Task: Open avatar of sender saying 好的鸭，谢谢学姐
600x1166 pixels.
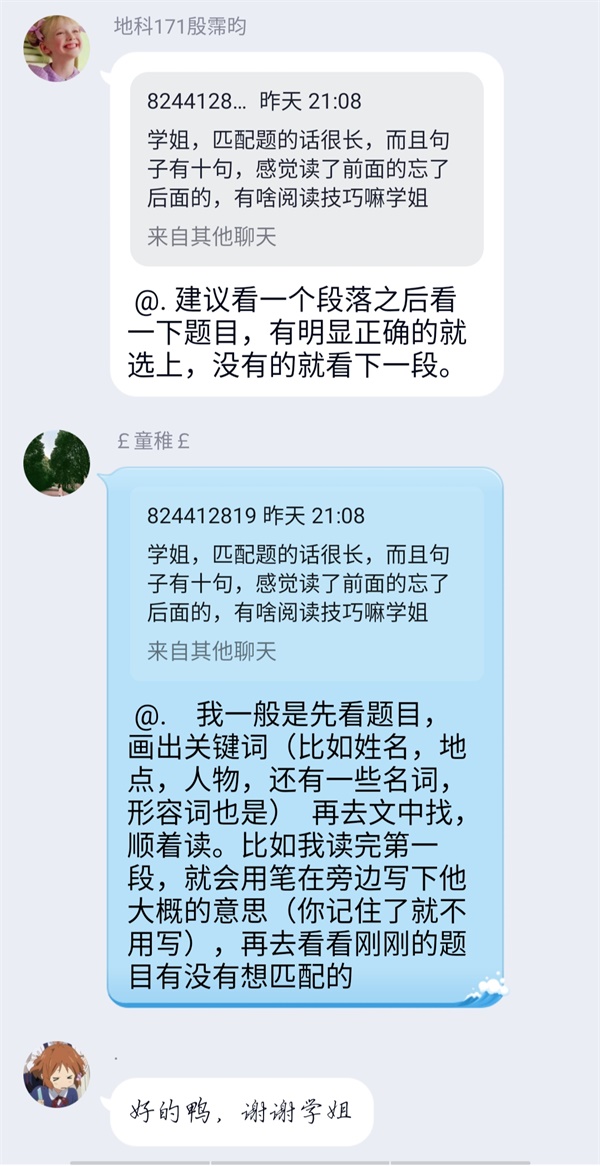Action: (57, 1073)
